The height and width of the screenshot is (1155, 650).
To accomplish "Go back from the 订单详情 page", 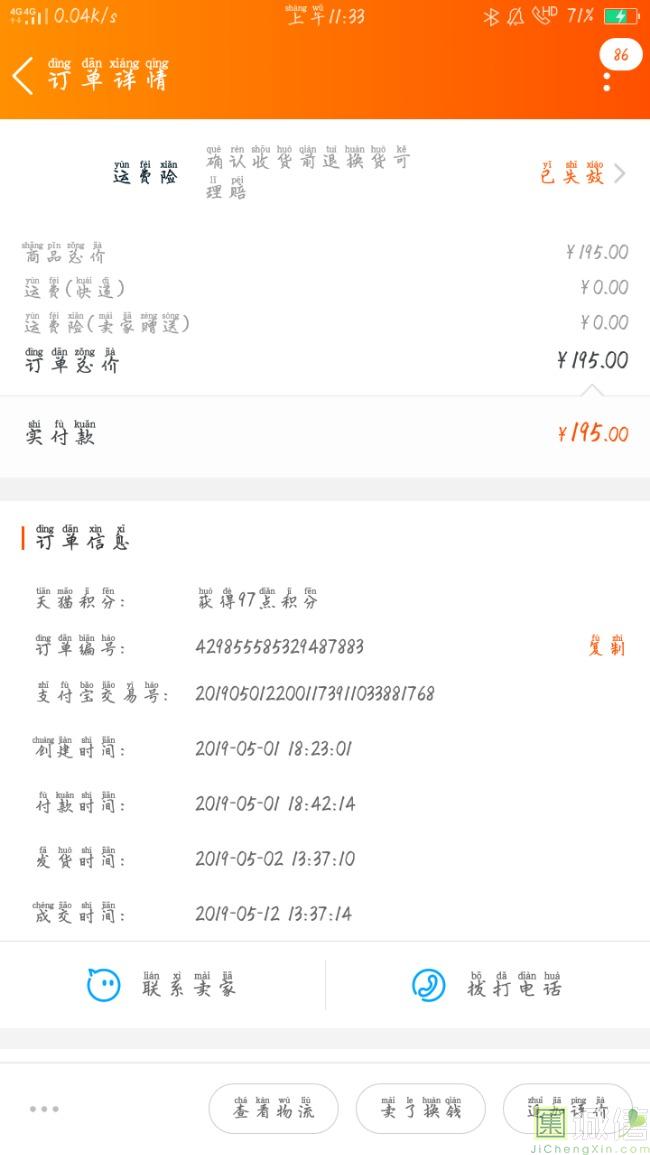I will pyautogui.click(x=24, y=76).
